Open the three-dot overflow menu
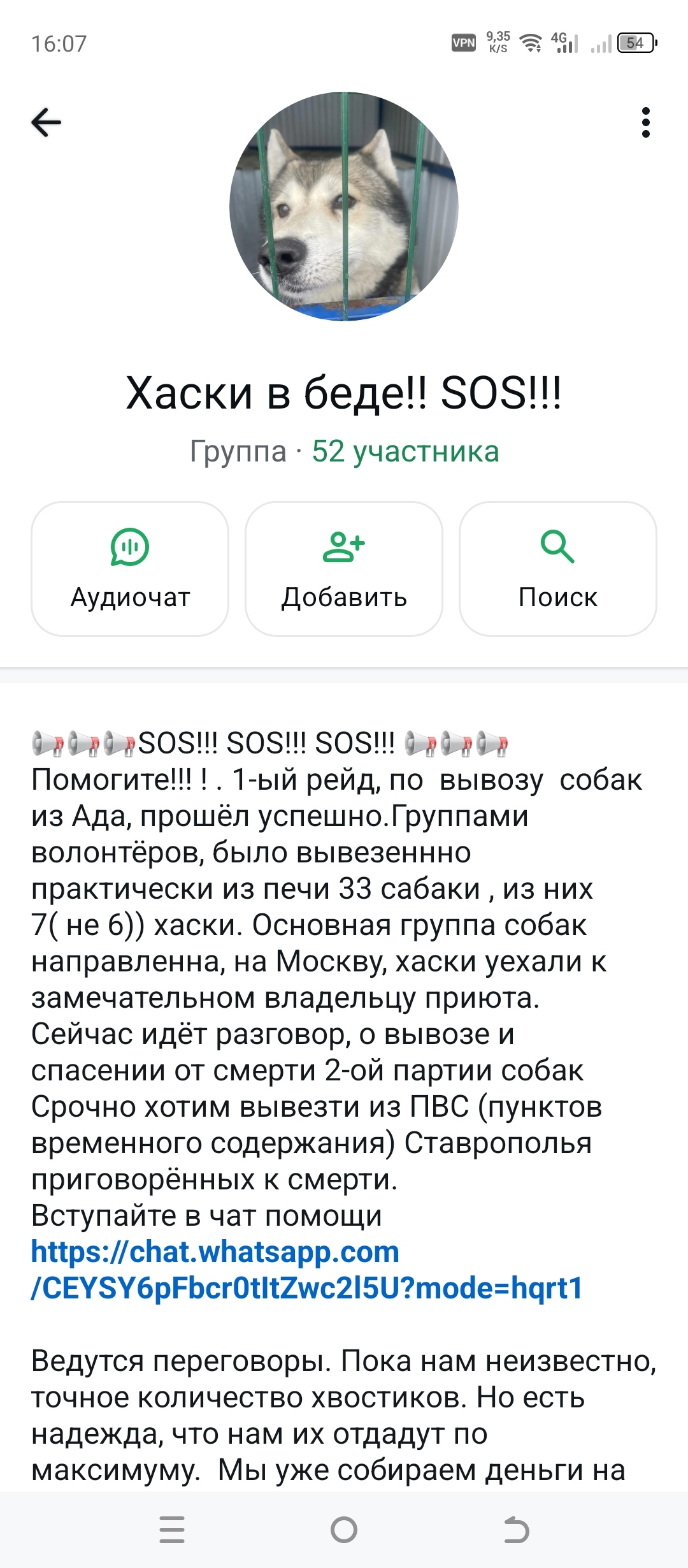This screenshot has height=1568, width=688. point(645,122)
